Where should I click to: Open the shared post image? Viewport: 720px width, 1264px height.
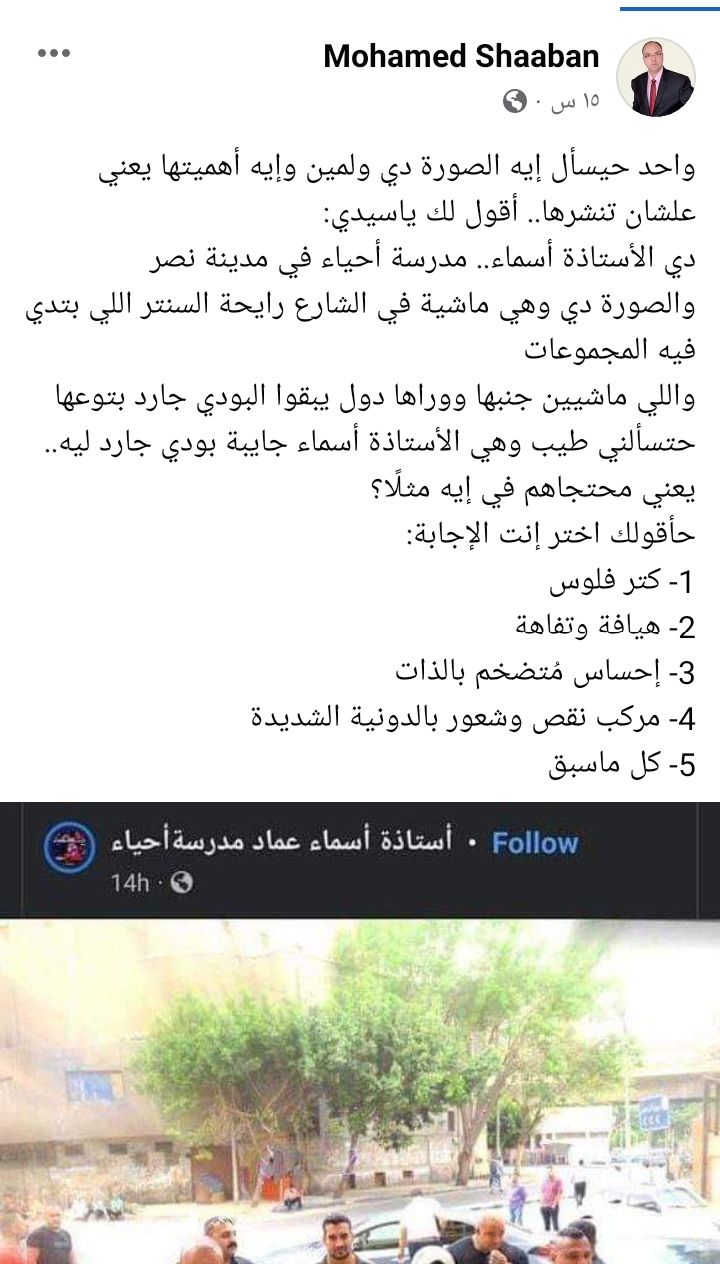[x=360, y=1092]
